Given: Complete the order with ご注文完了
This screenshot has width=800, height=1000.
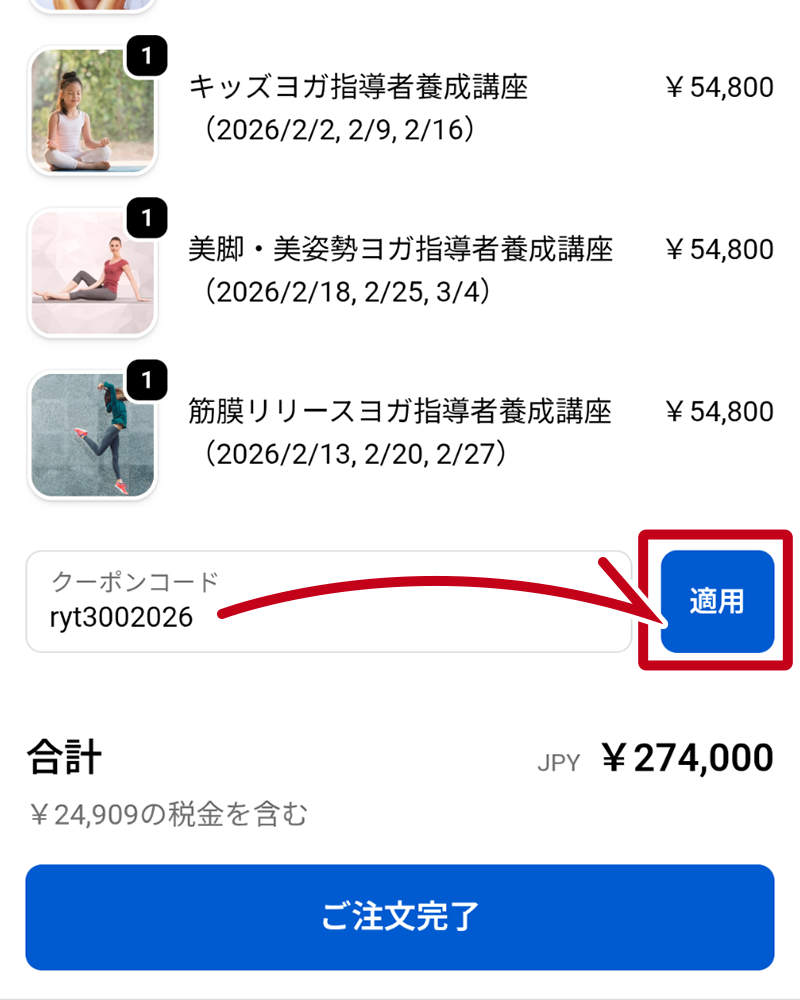Looking at the screenshot, I should 400,916.
